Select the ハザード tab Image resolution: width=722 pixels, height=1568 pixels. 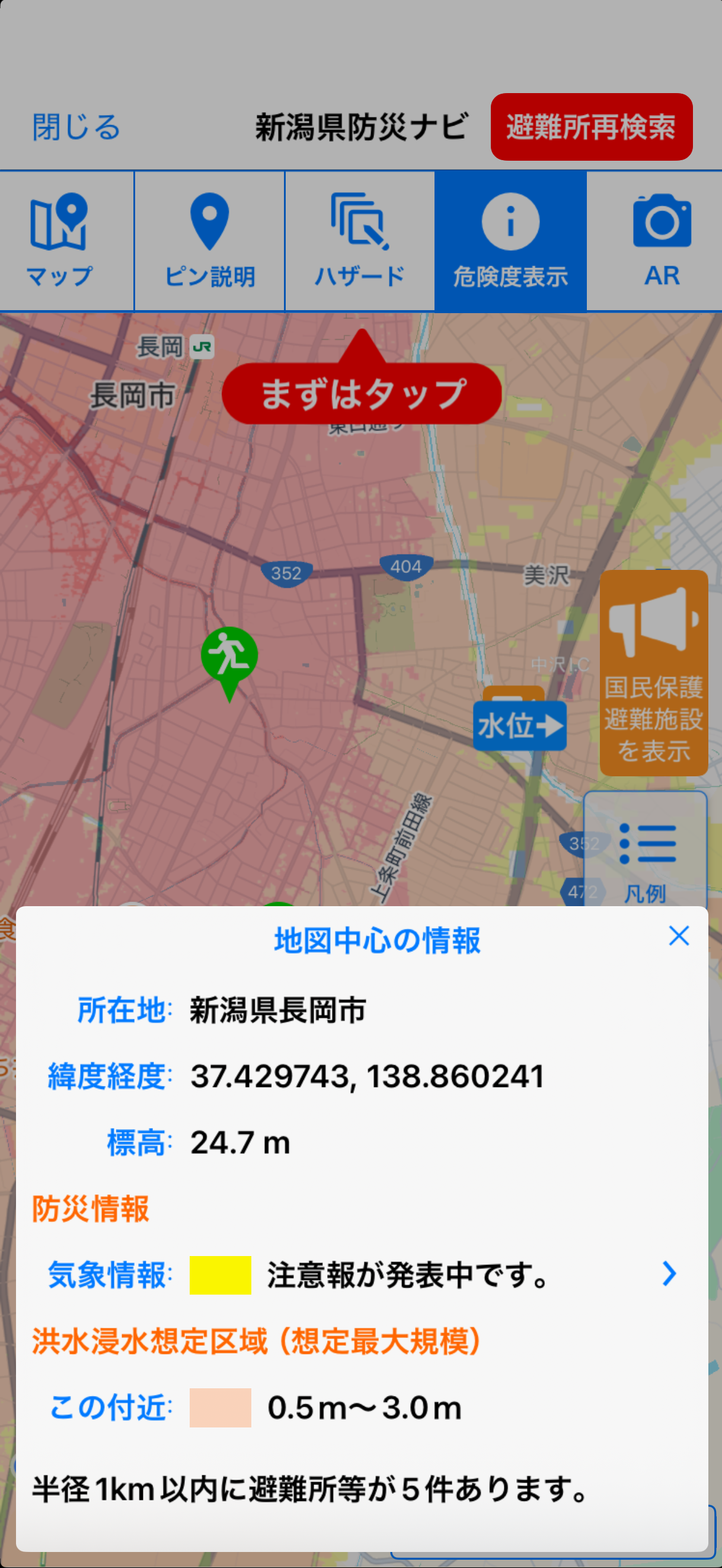(359, 241)
